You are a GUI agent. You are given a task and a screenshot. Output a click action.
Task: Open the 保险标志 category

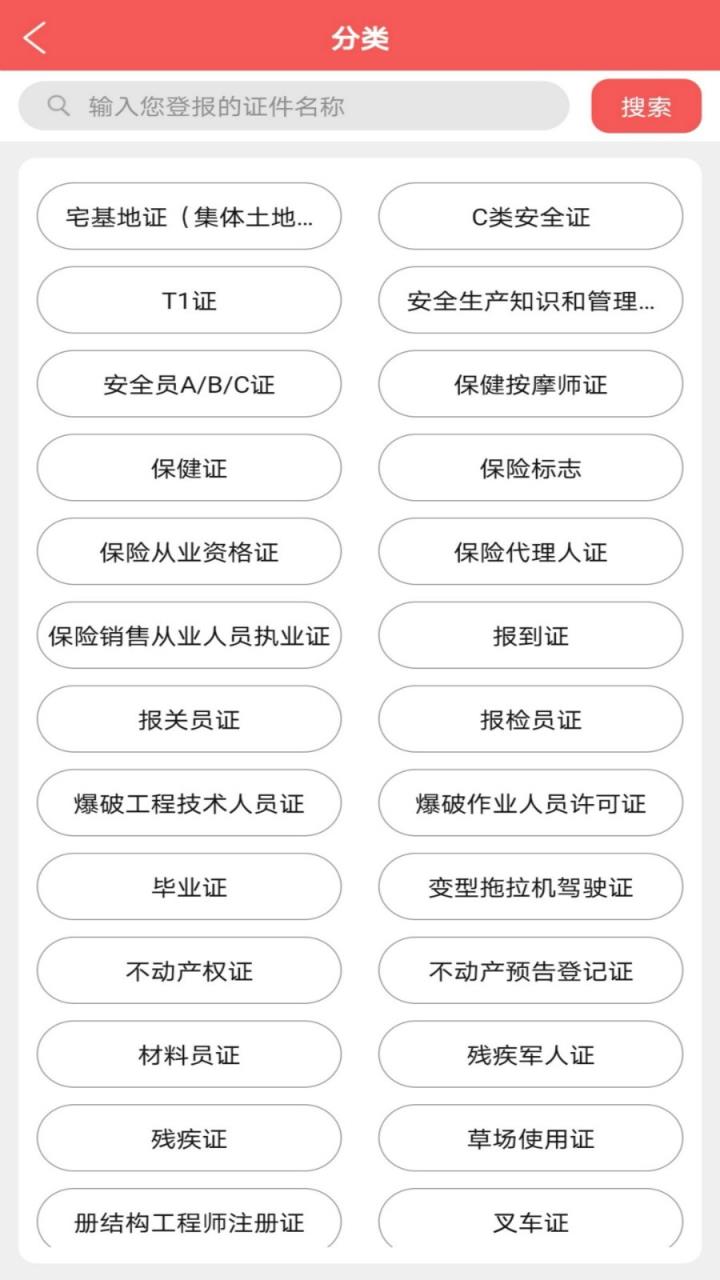point(530,468)
